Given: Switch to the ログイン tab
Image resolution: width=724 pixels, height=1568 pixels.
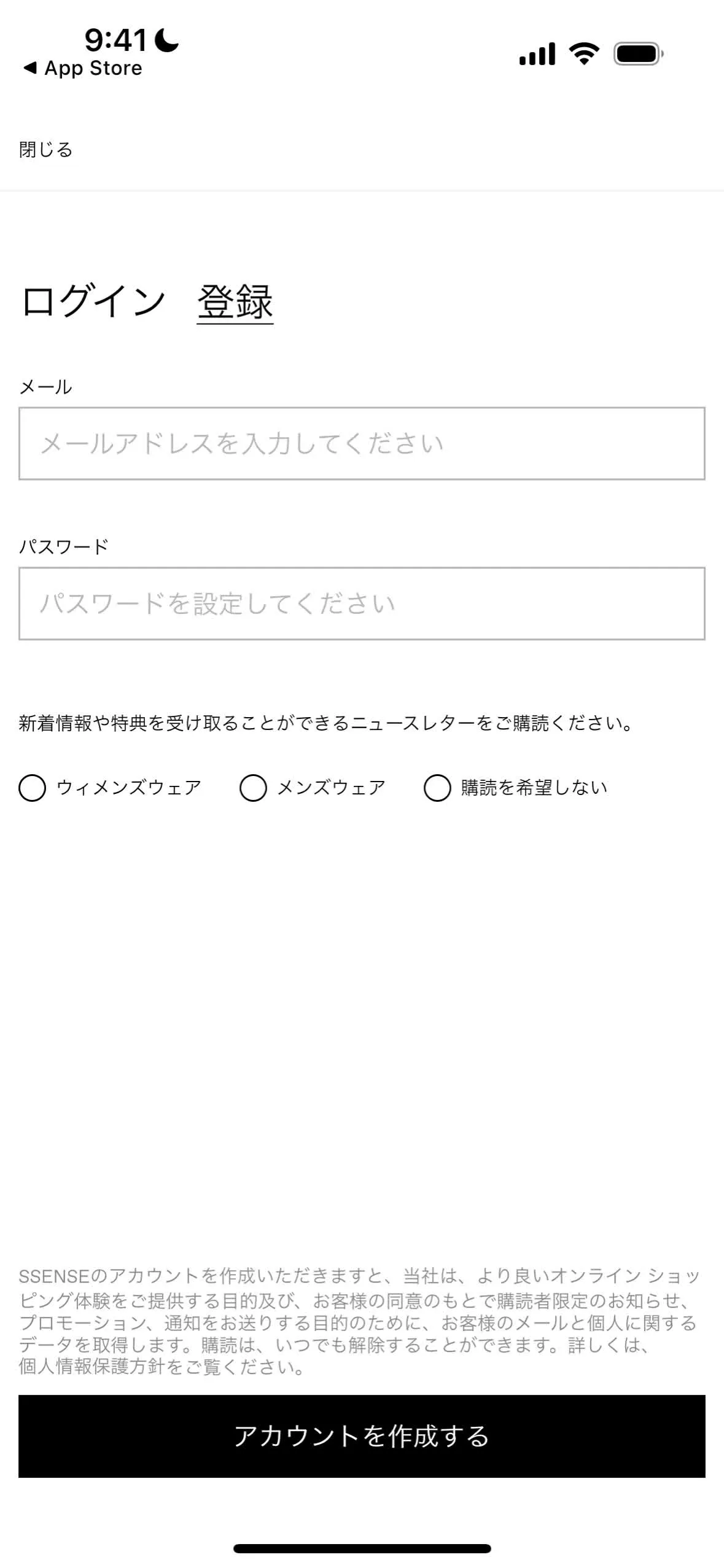Looking at the screenshot, I should [x=93, y=301].
